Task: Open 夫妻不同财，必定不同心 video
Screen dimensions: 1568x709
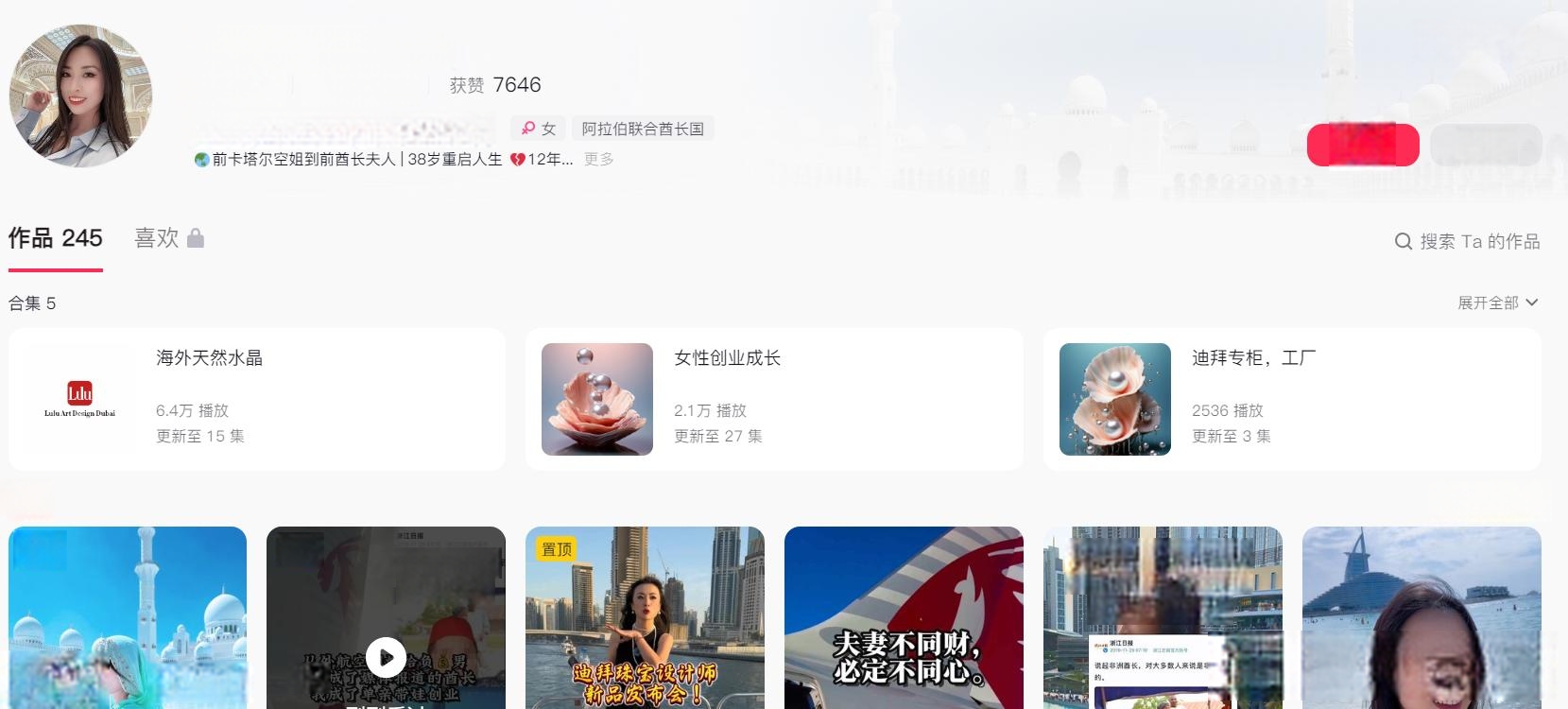Action: tap(904, 617)
